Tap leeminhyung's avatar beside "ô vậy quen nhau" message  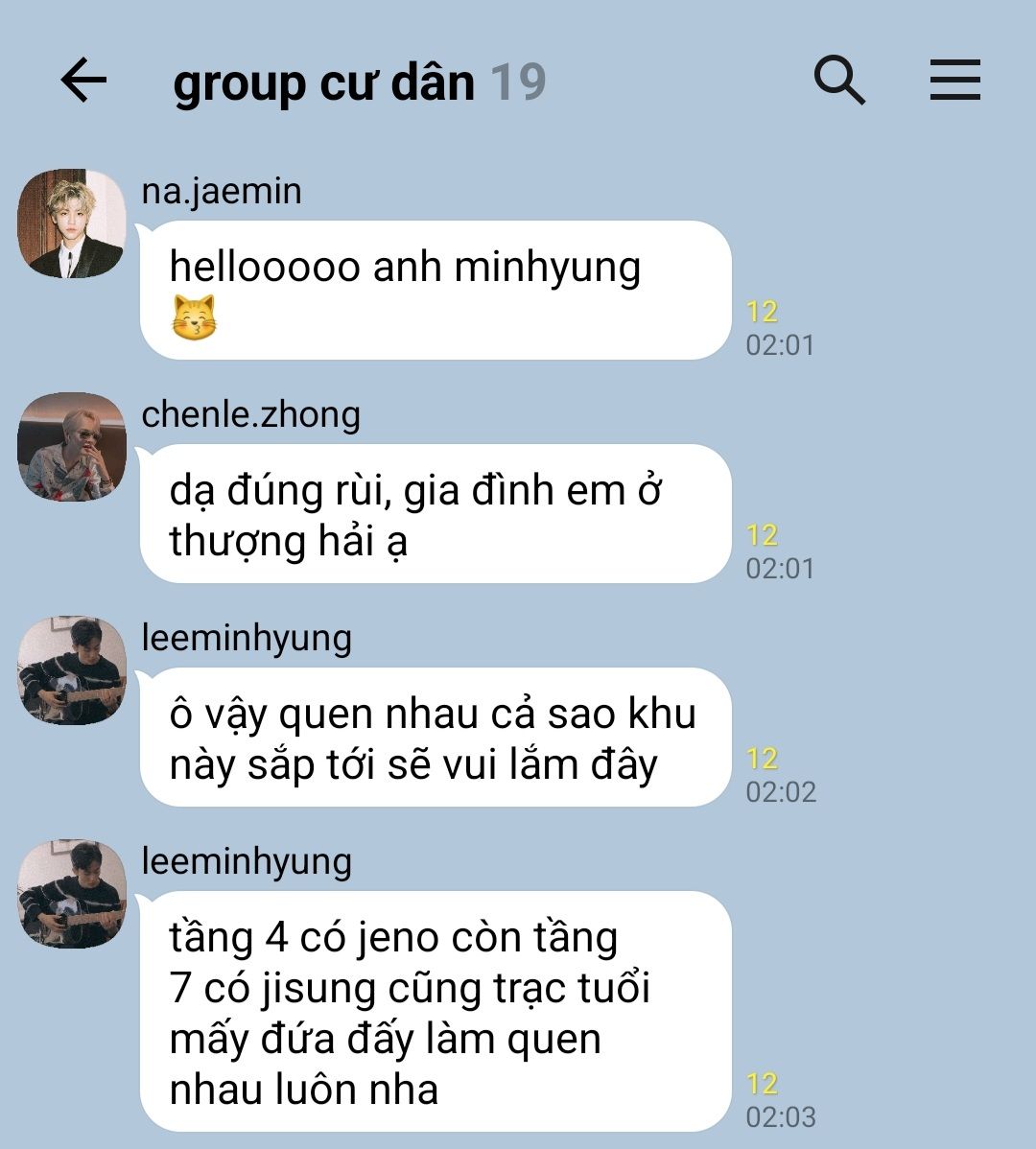[x=72, y=670]
